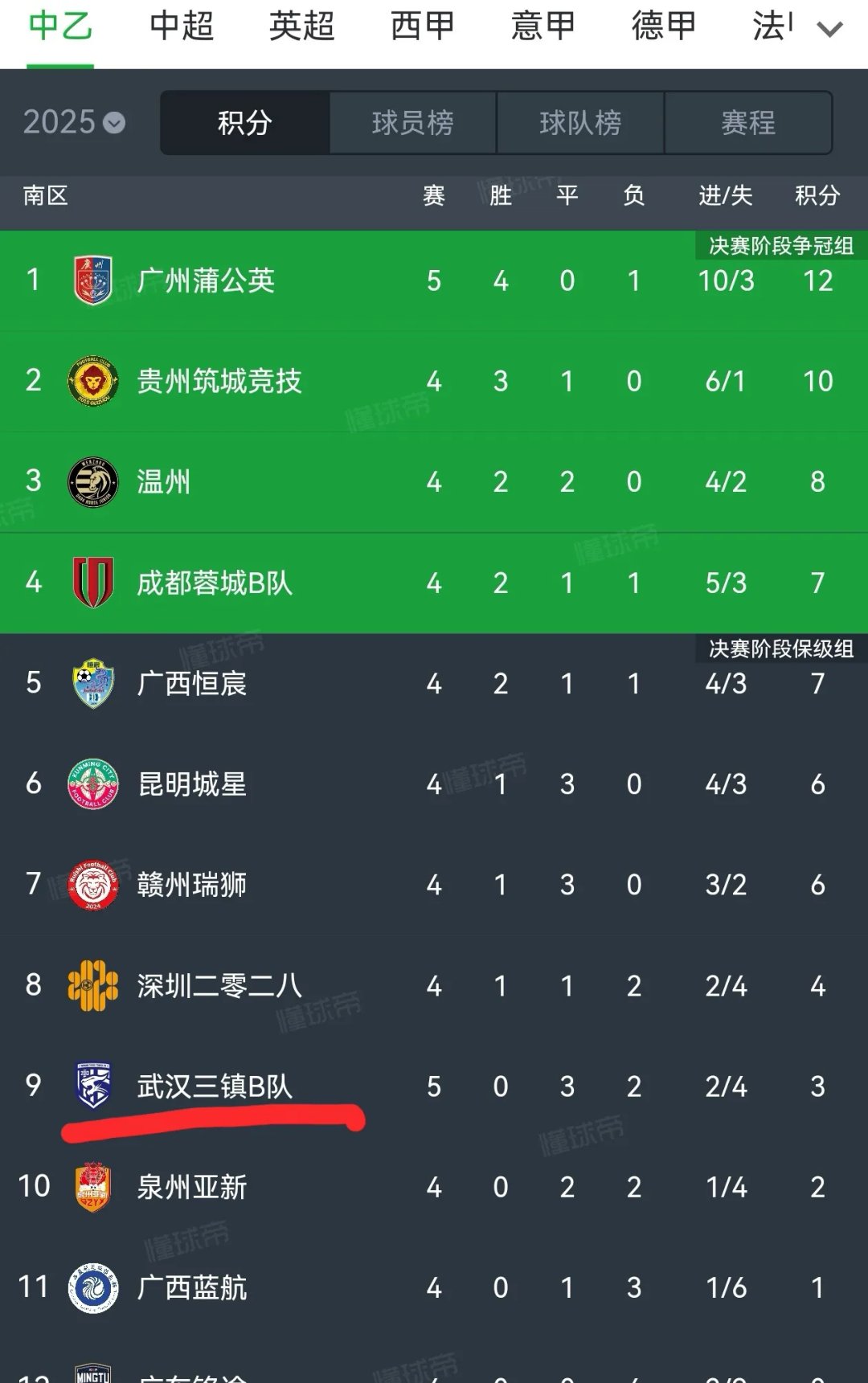Open the 2025 season dropdown
Viewport: 868px width, 1383px height.
[74, 122]
